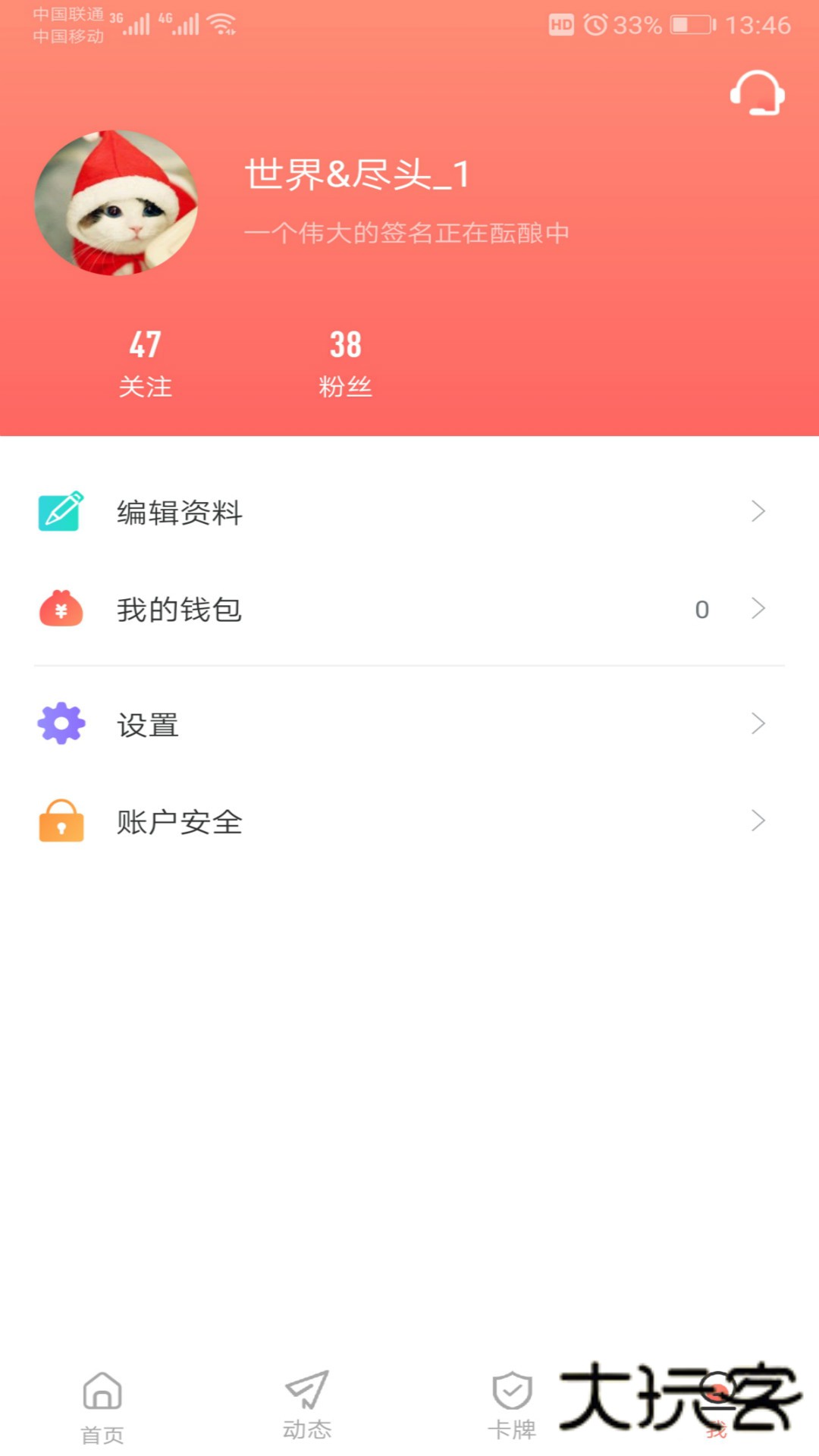
Task: Open 我的钱包 via its right arrow
Action: 758,609
